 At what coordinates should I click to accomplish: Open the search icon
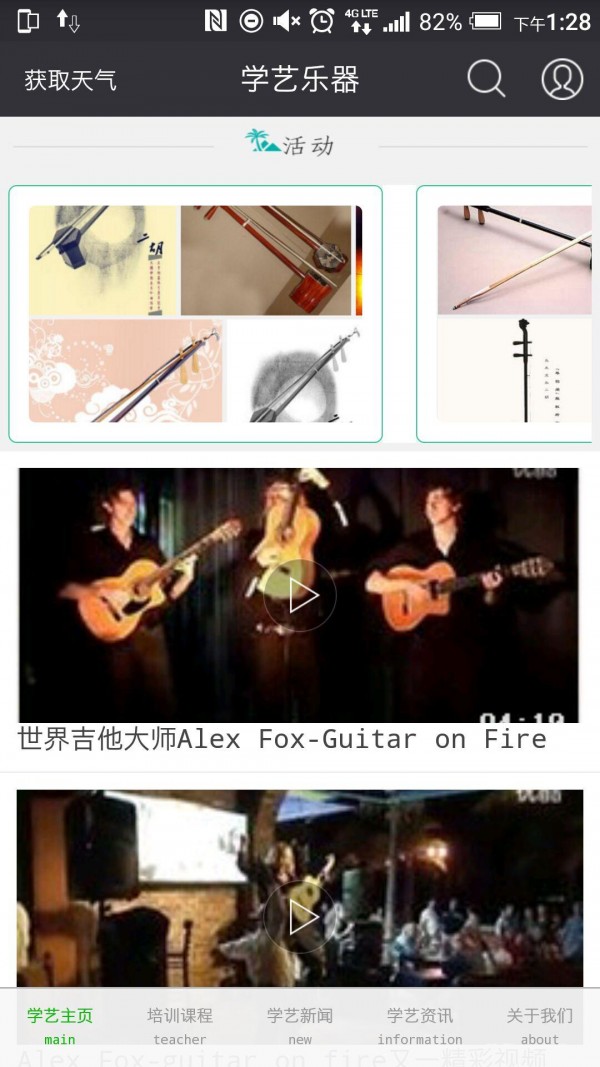(486, 79)
